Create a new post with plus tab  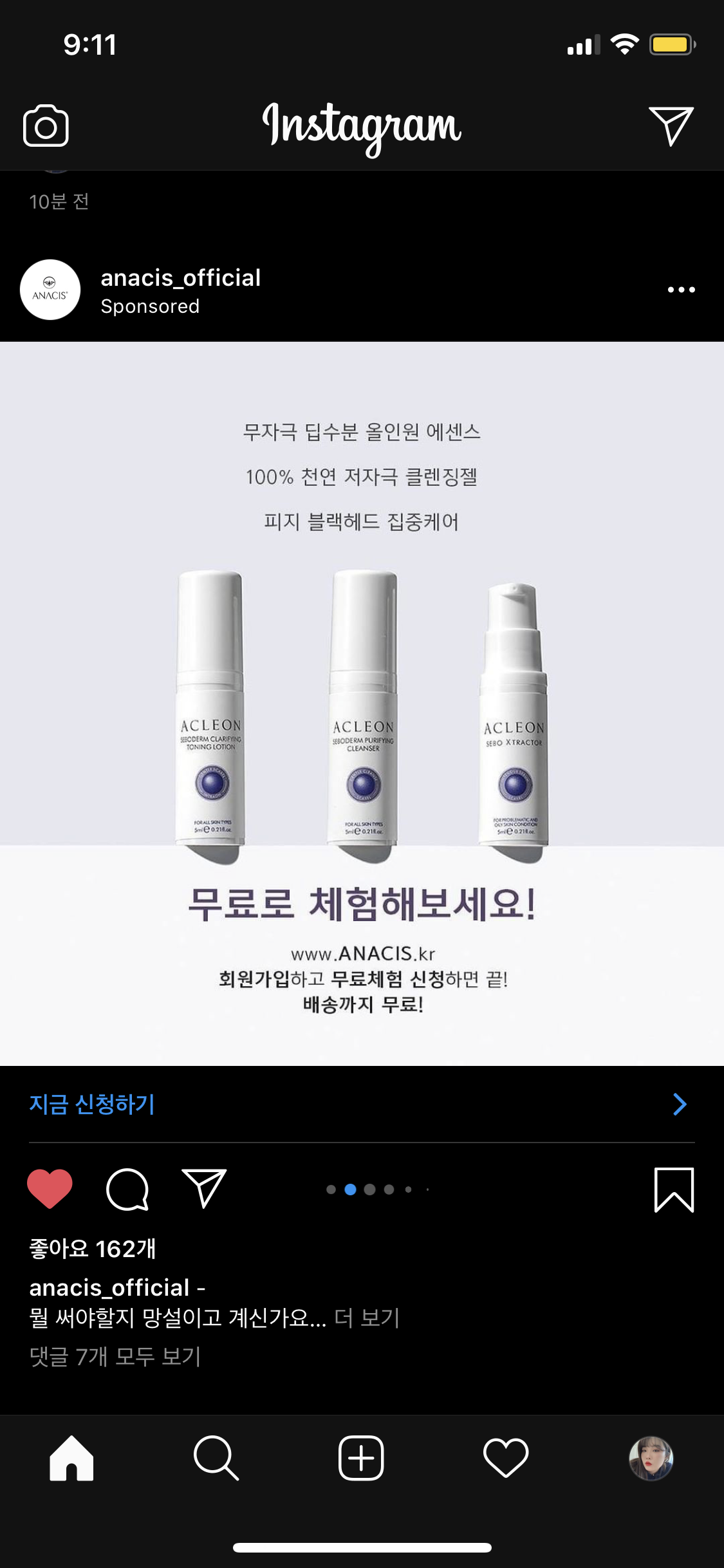[x=361, y=1458]
